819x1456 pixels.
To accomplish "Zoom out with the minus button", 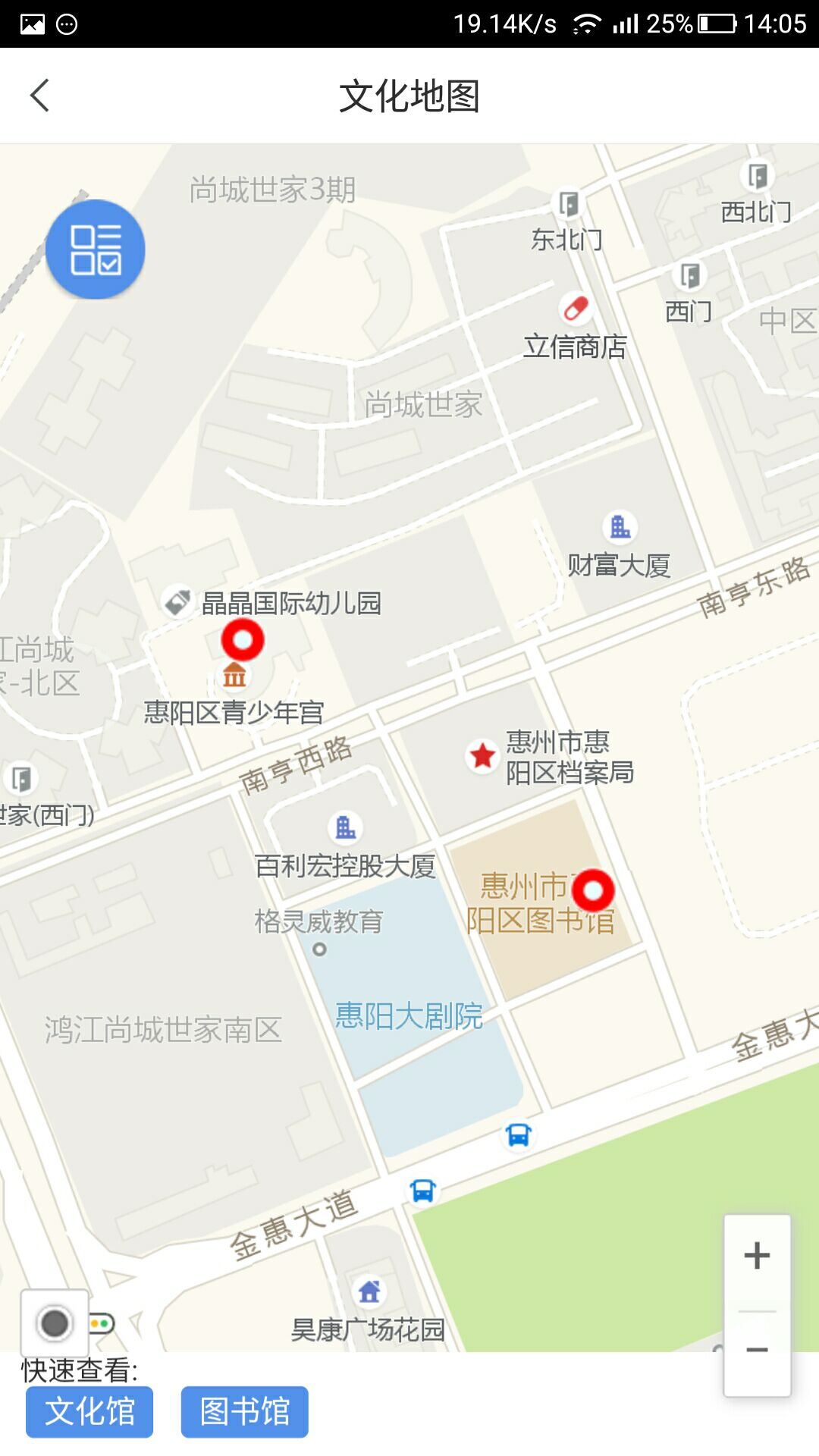I will point(757,1351).
